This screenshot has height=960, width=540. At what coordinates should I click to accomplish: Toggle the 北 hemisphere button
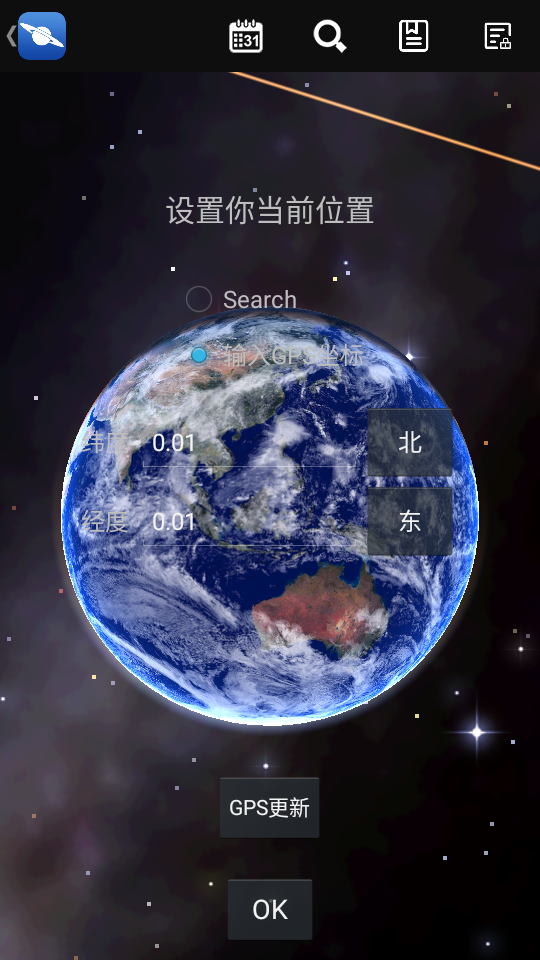click(410, 443)
